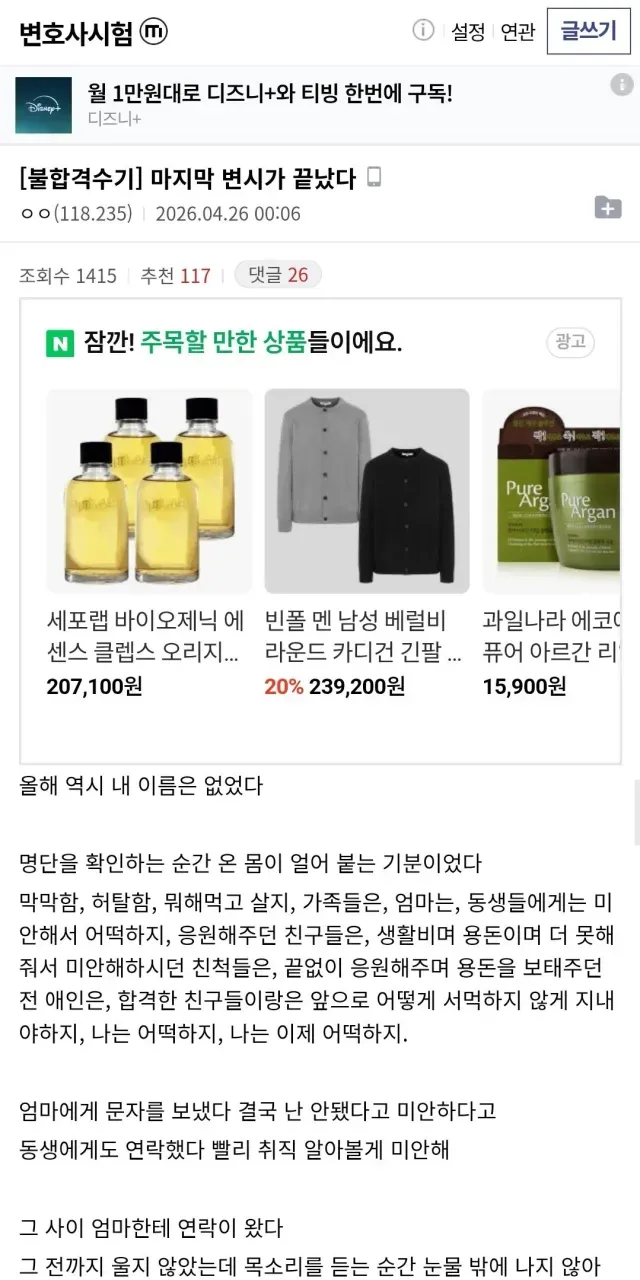Tap the 광고 ad label button
Screen dimensions: 640x1280
coord(570,343)
